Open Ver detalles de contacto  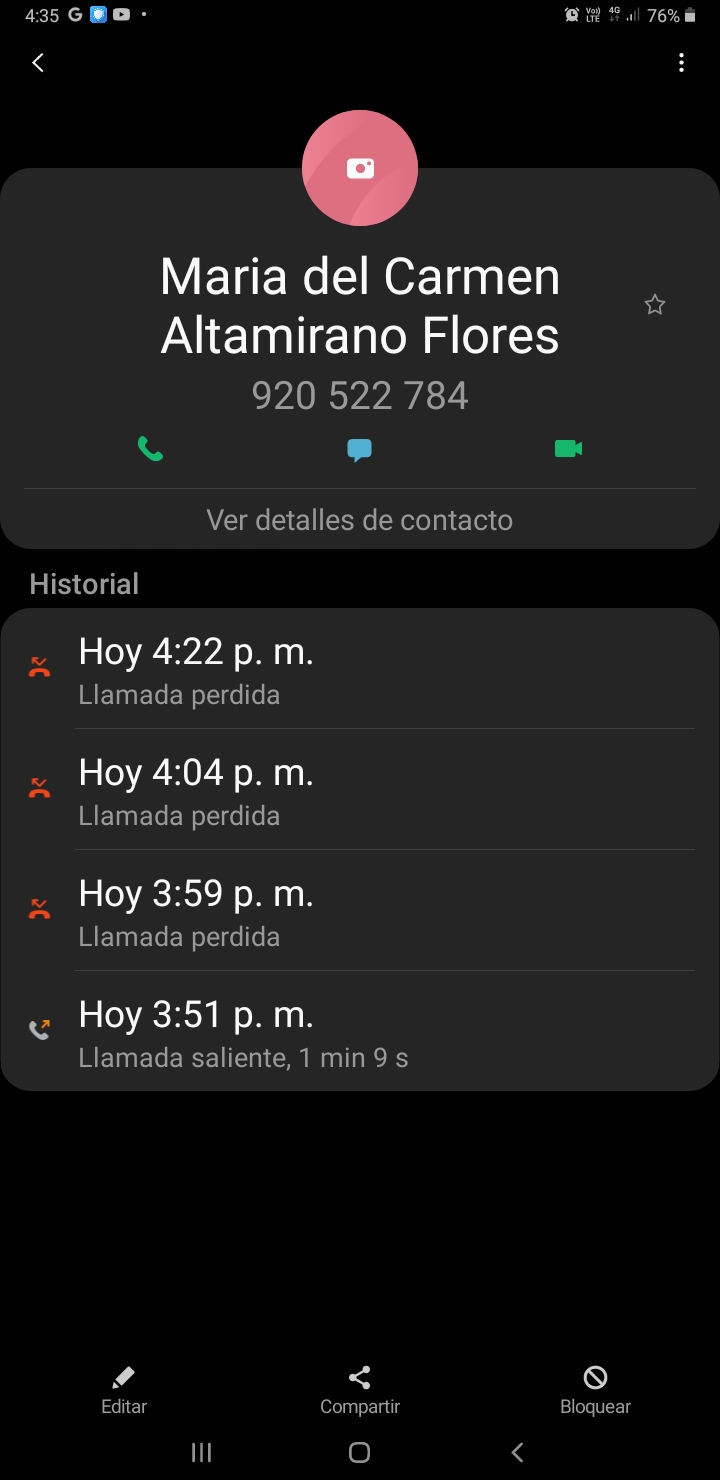coord(360,520)
